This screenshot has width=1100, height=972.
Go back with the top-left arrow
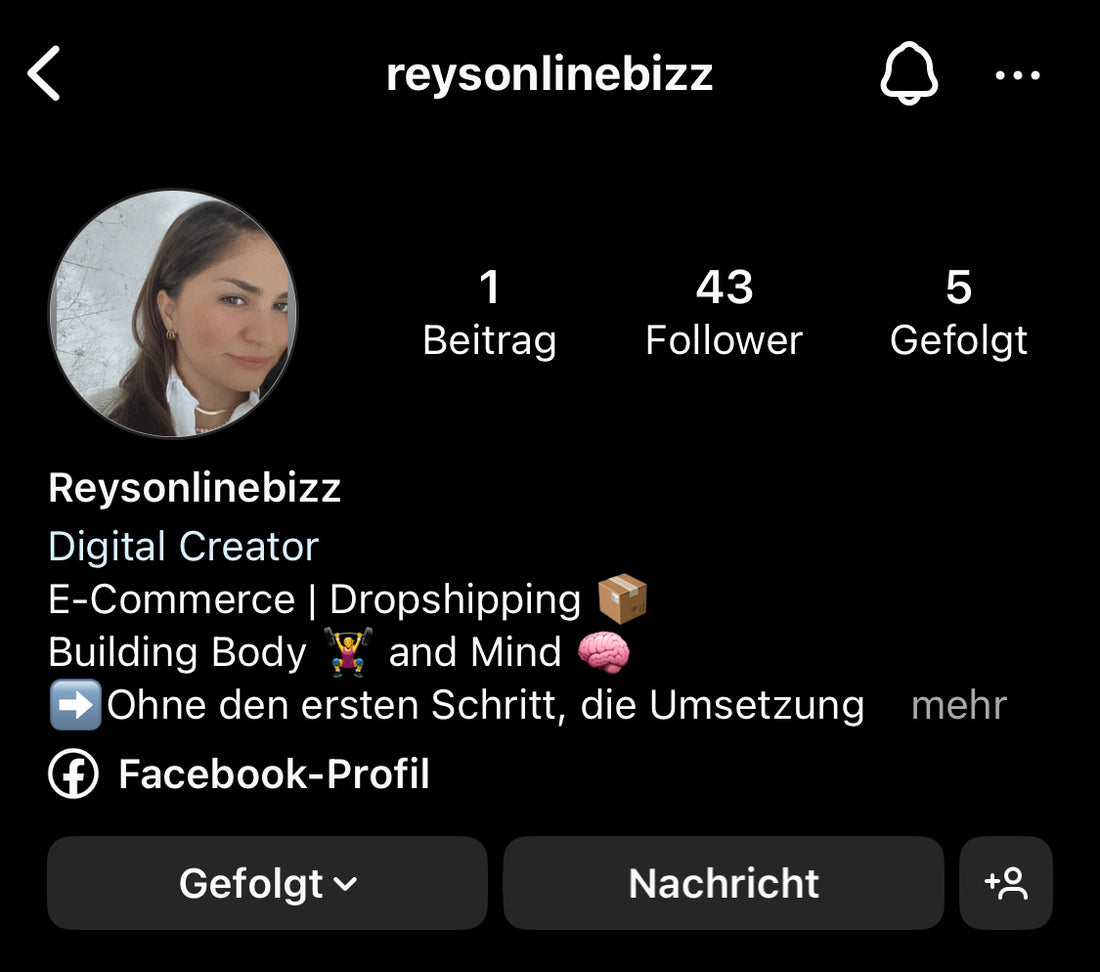point(45,75)
